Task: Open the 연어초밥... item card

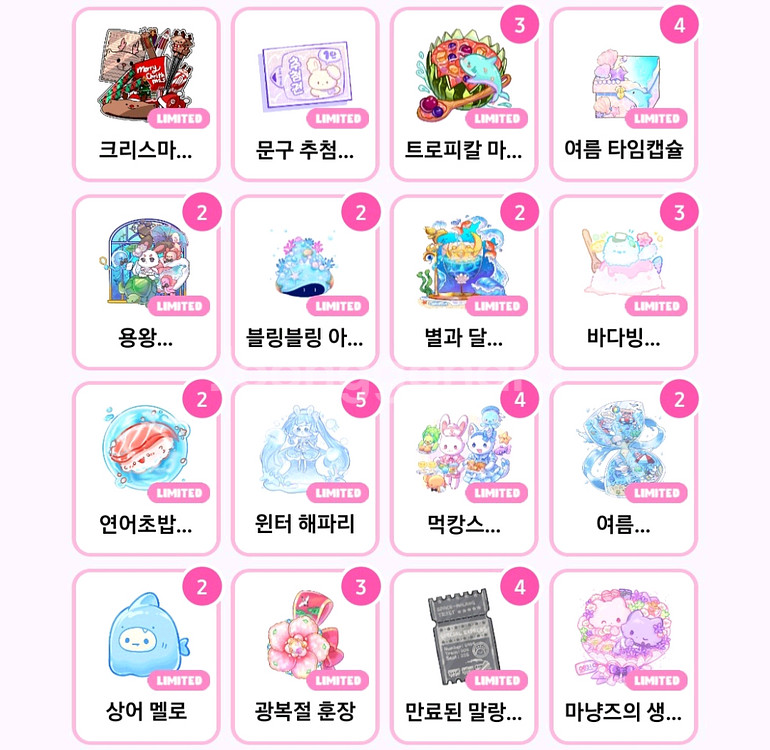Action: (146, 469)
